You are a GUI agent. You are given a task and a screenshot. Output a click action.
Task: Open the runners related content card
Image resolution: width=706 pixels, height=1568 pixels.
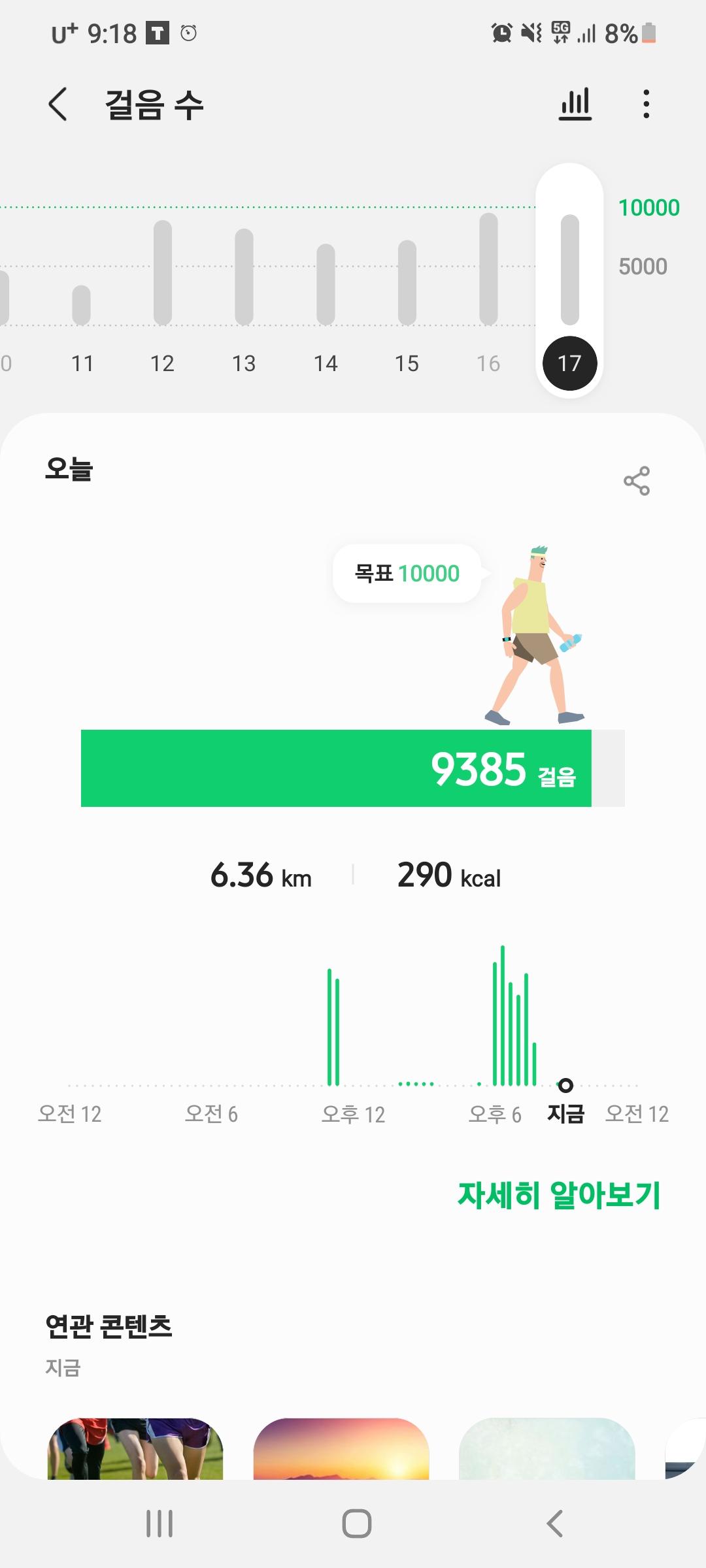pos(135,1448)
